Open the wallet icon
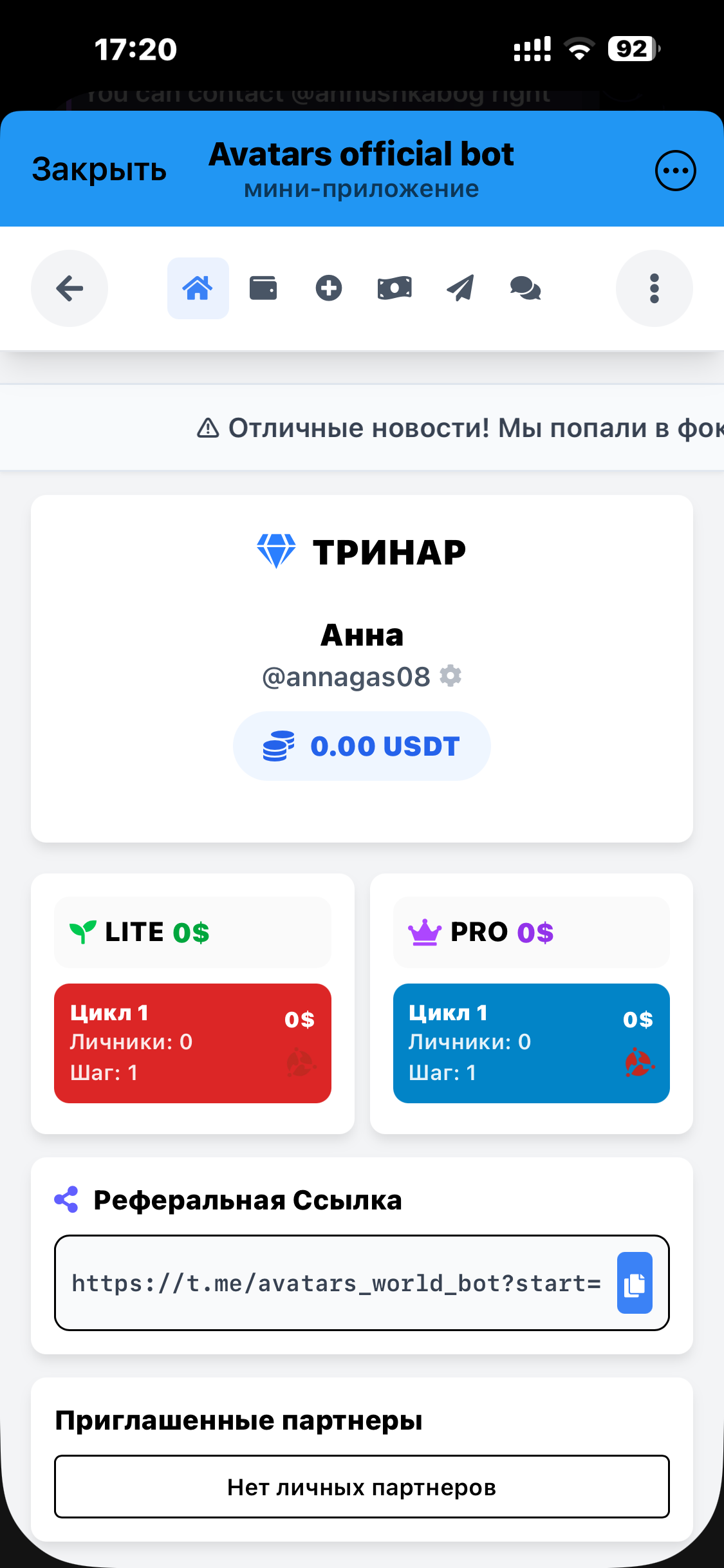 click(263, 288)
